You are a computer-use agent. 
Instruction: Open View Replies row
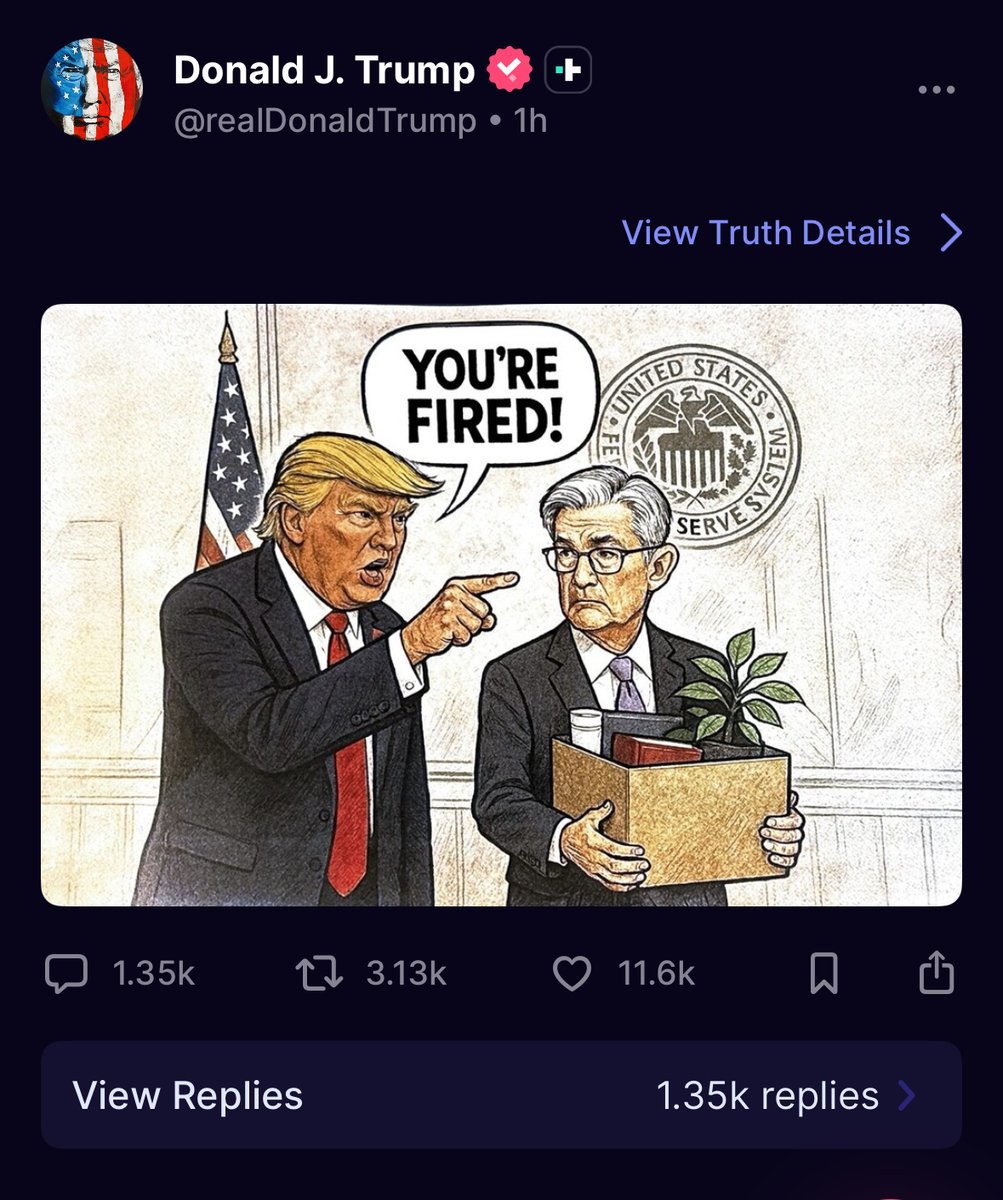click(x=501, y=1096)
